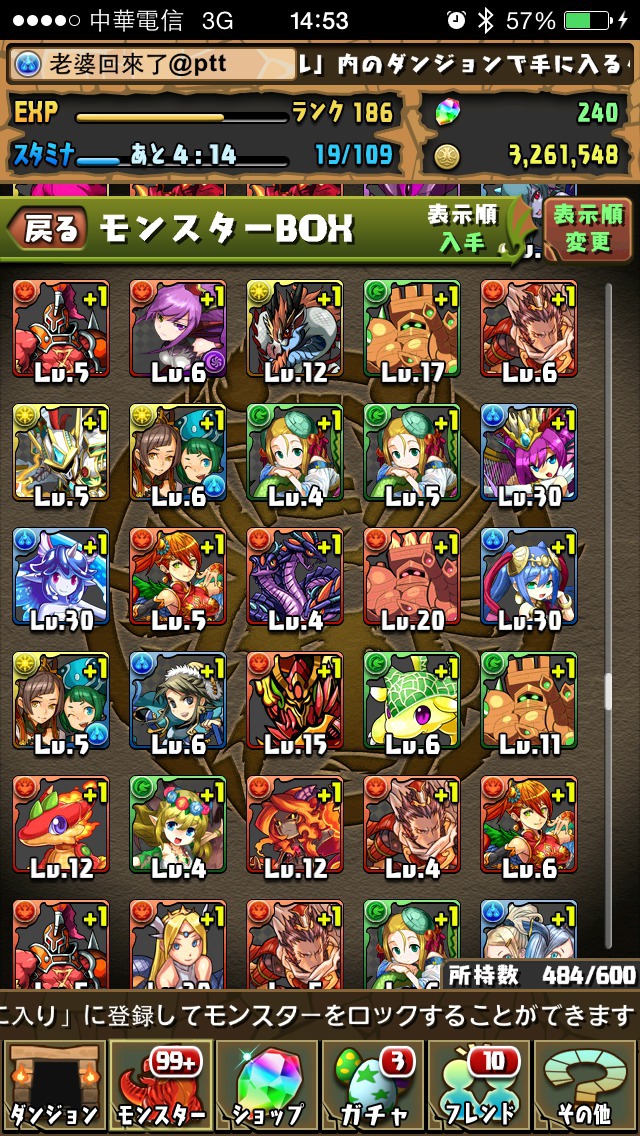Pick the golden knight monster Lv.5
The width and height of the screenshot is (640, 1136).
pos(61,452)
